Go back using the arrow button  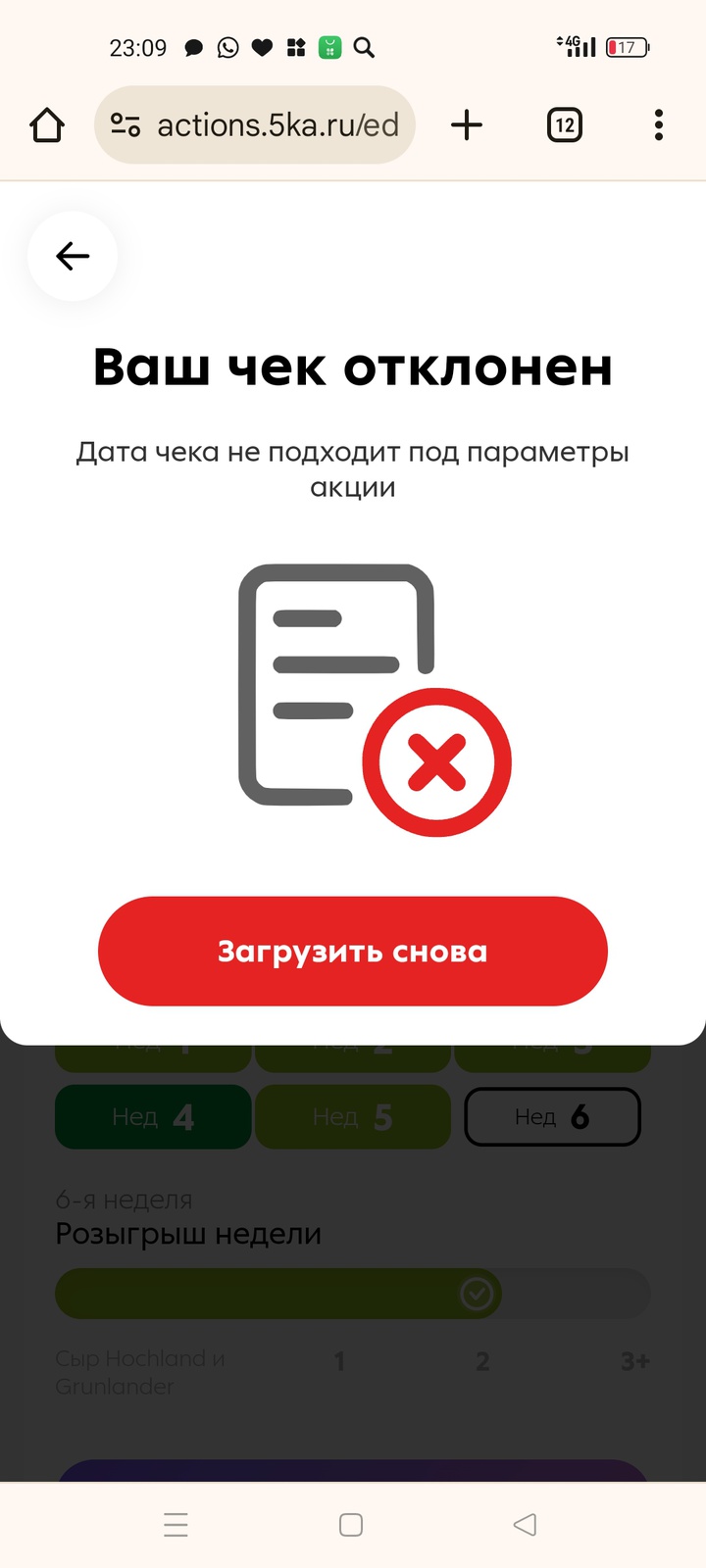pyautogui.click(x=73, y=257)
